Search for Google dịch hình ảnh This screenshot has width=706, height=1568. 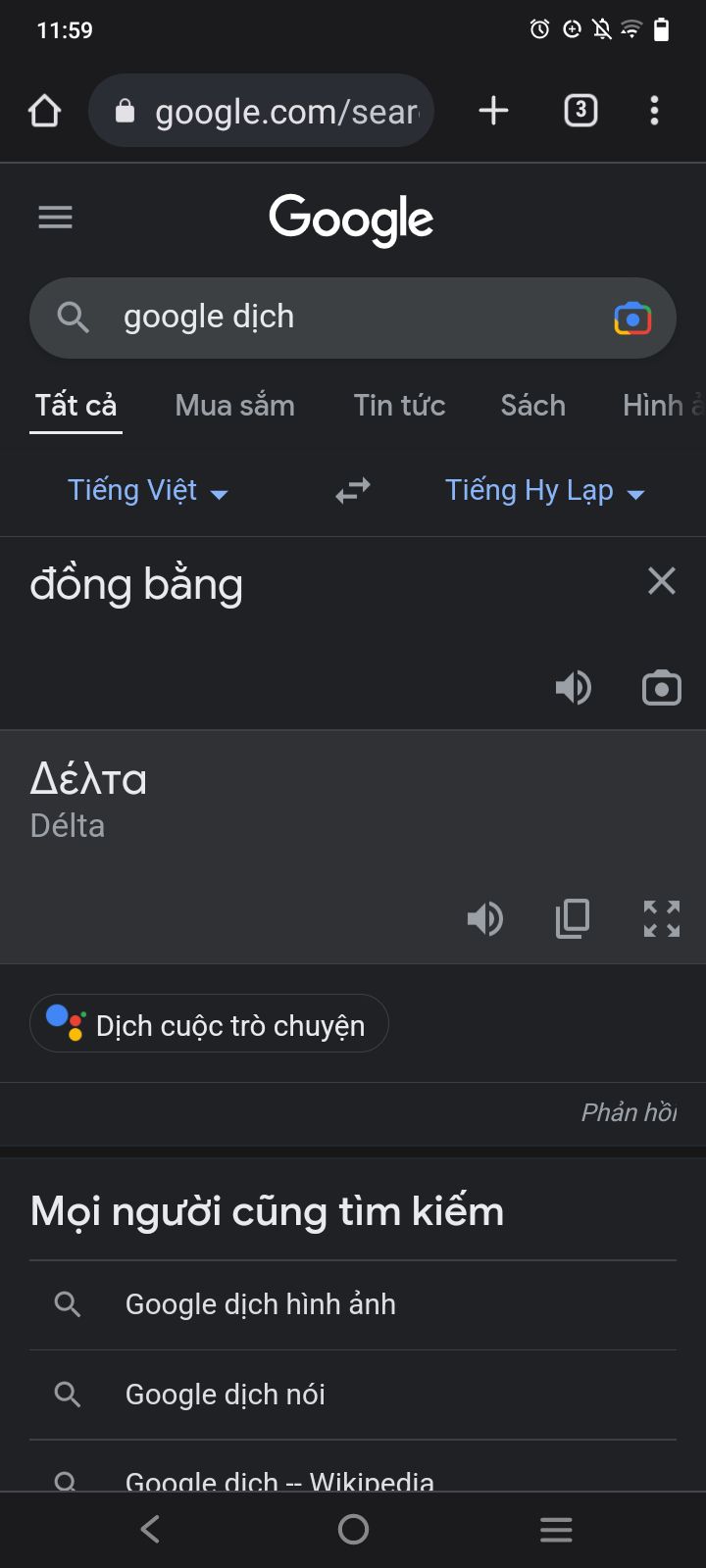(x=260, y=1304)
